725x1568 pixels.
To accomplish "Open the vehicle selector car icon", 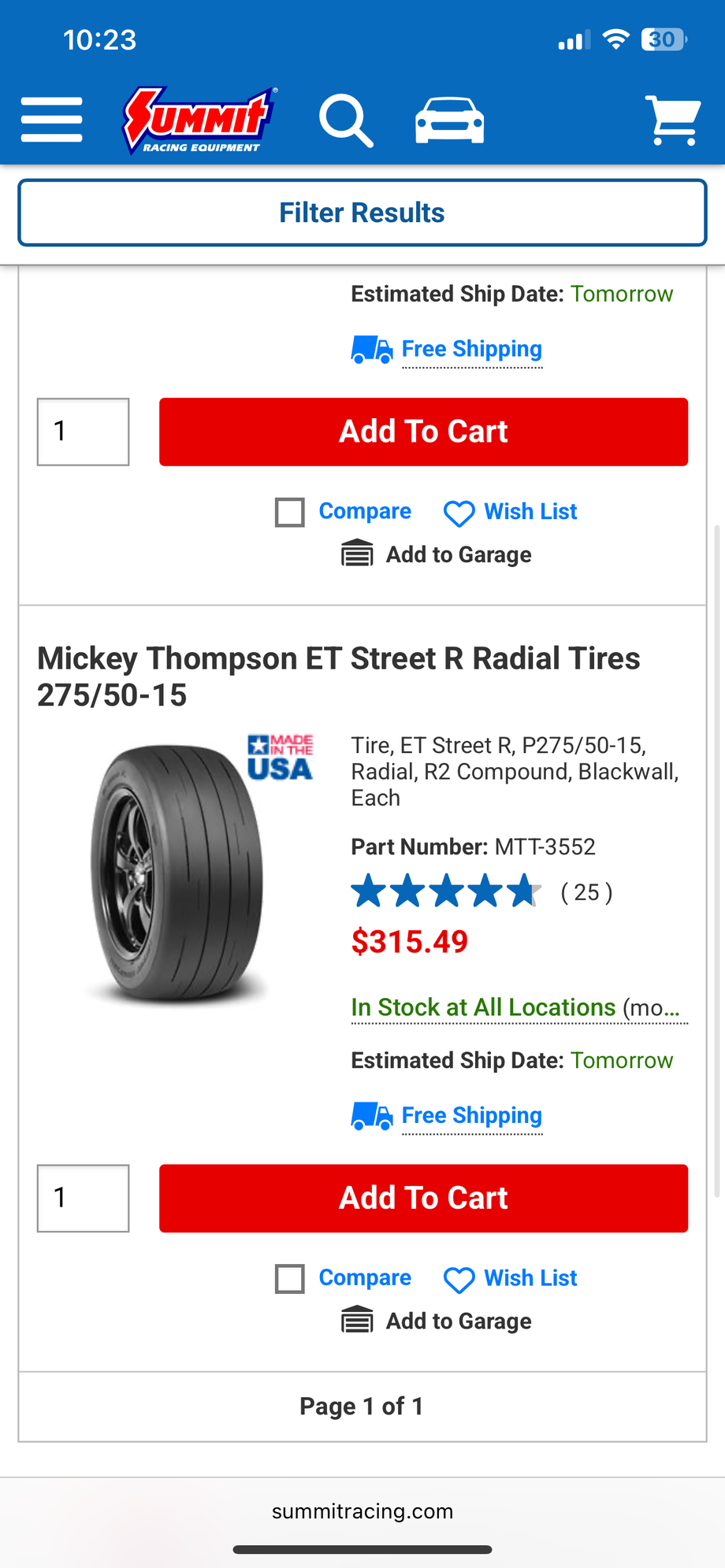I will click(x=449, y=120).
